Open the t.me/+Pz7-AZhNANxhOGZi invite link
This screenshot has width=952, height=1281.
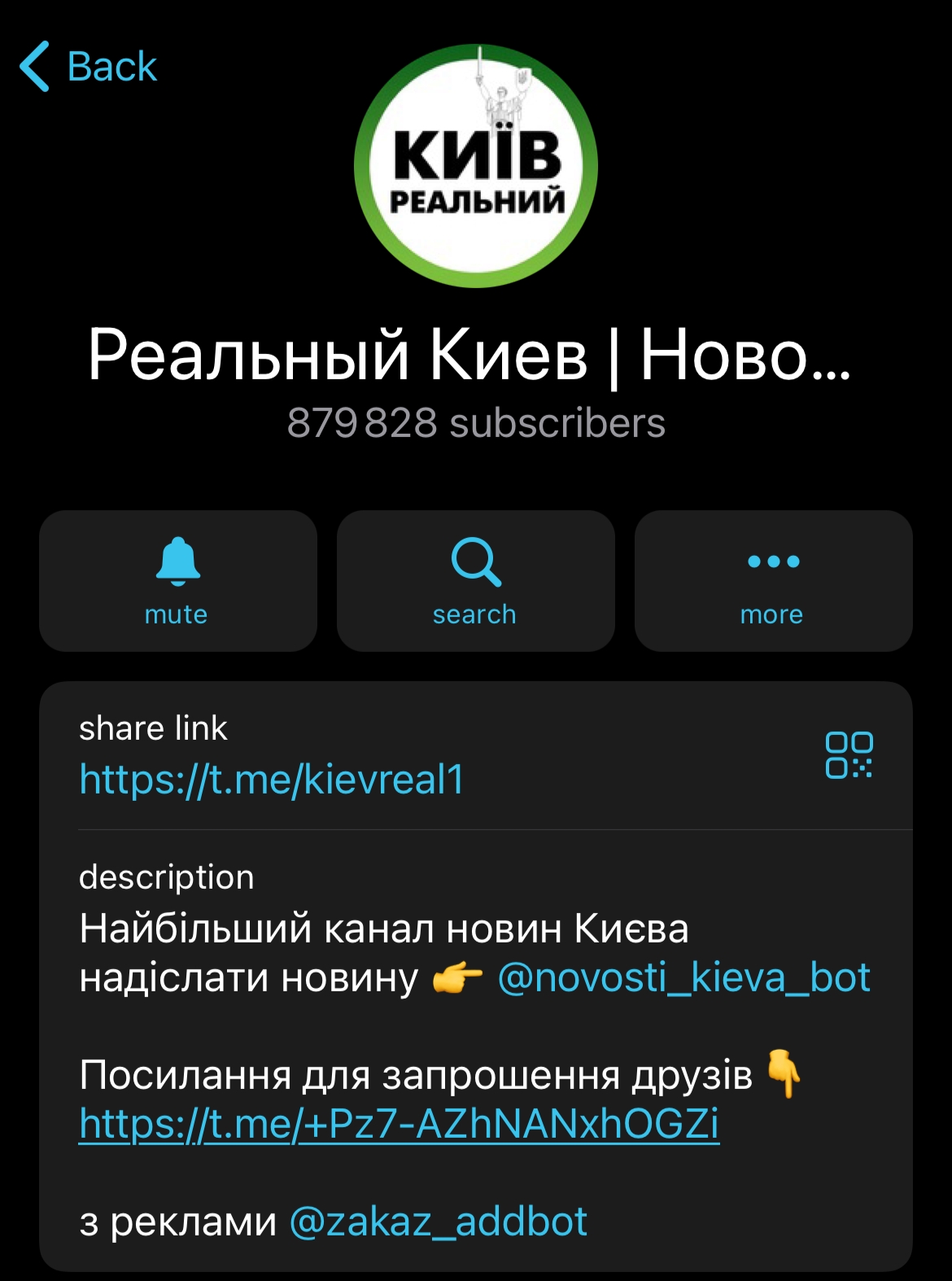pyautogui.click(x=399, y=1125)
